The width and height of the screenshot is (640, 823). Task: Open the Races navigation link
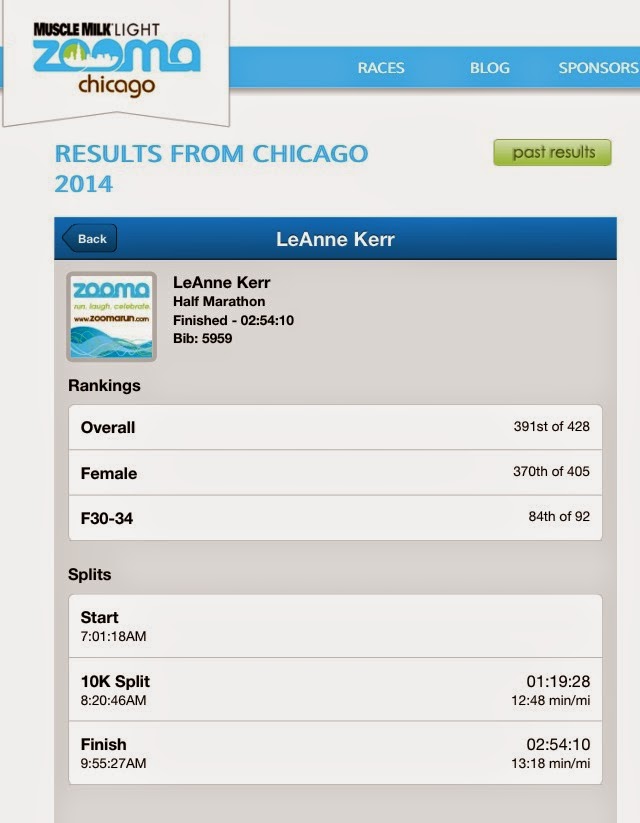381,68
